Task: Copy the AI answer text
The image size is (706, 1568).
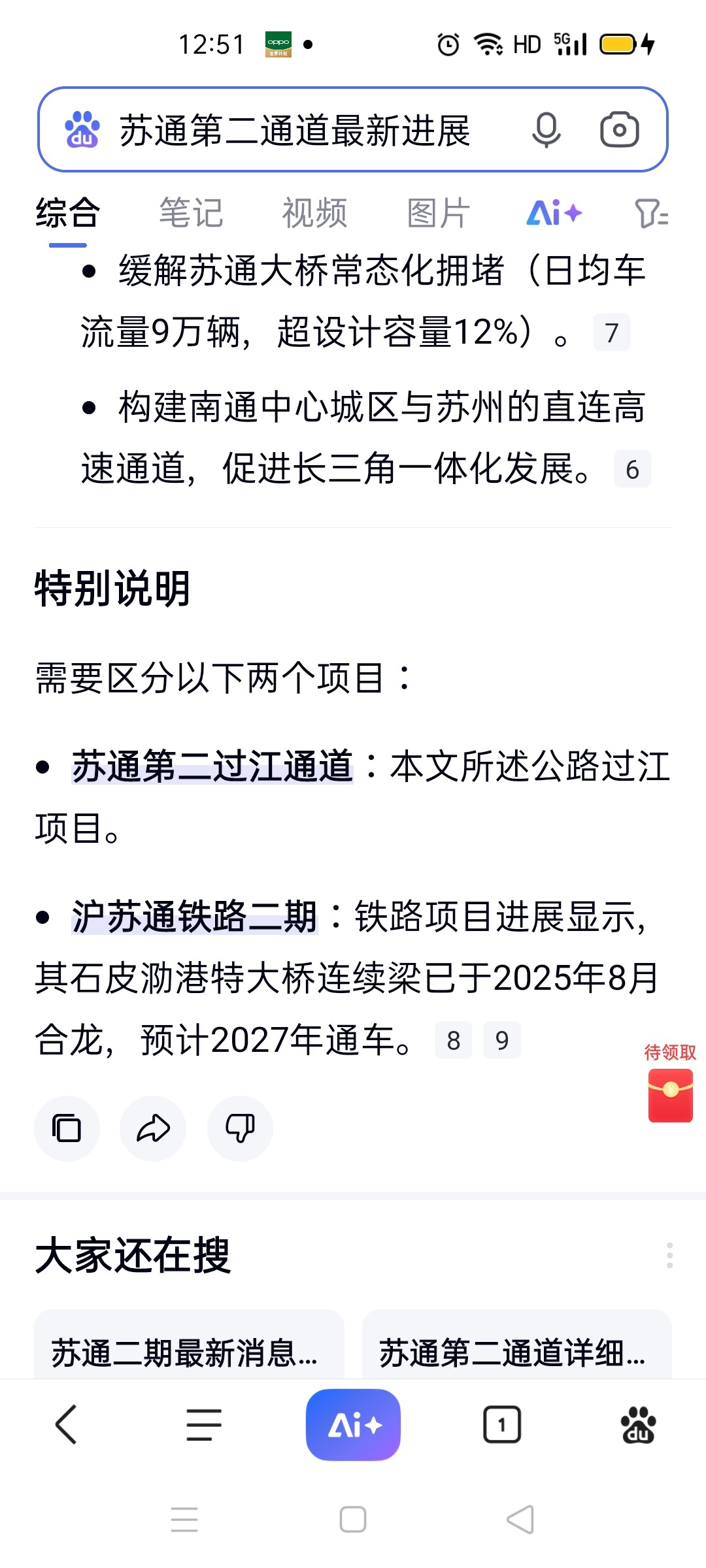Action: tap(67, 1128)
